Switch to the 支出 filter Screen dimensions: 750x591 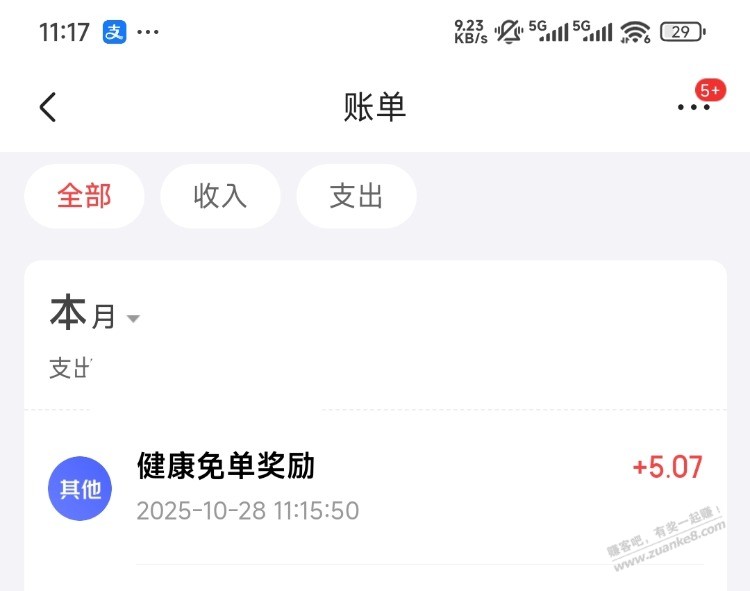click(356, 196)
